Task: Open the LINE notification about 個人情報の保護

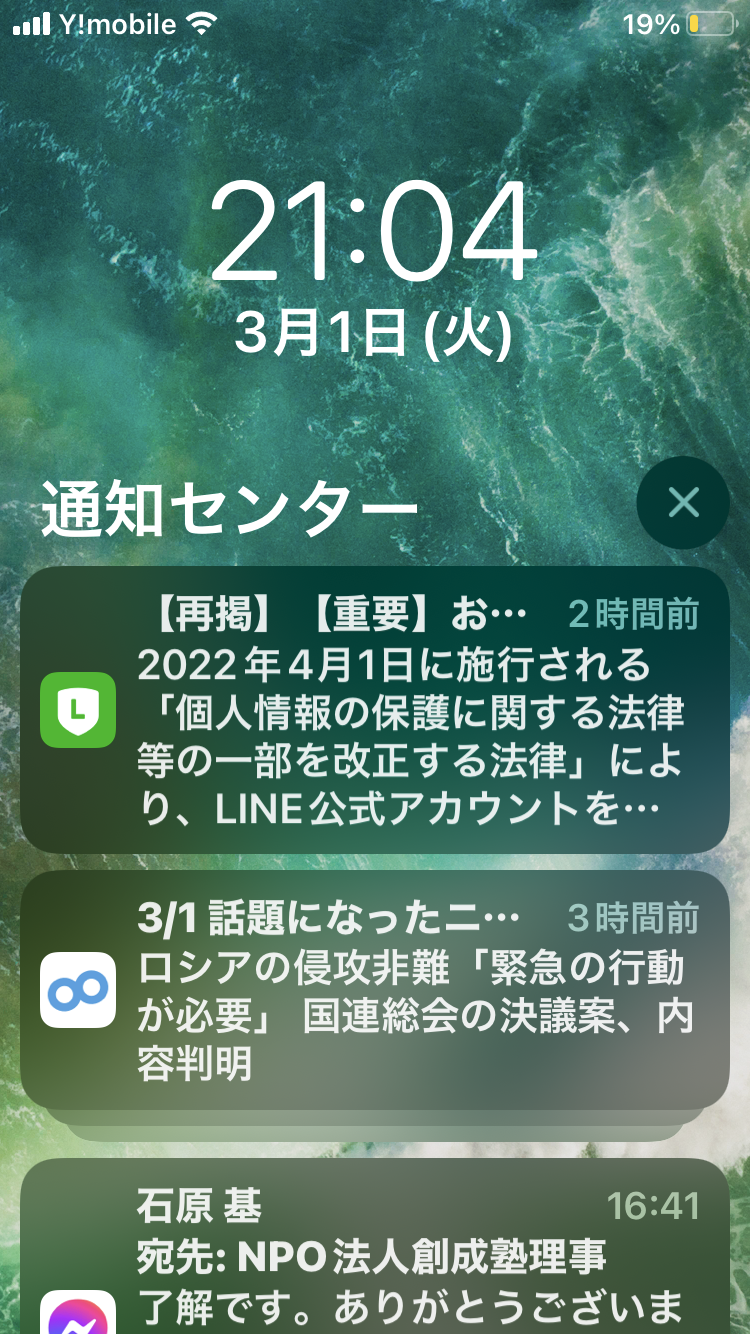Action: click(x=375, y=710)
